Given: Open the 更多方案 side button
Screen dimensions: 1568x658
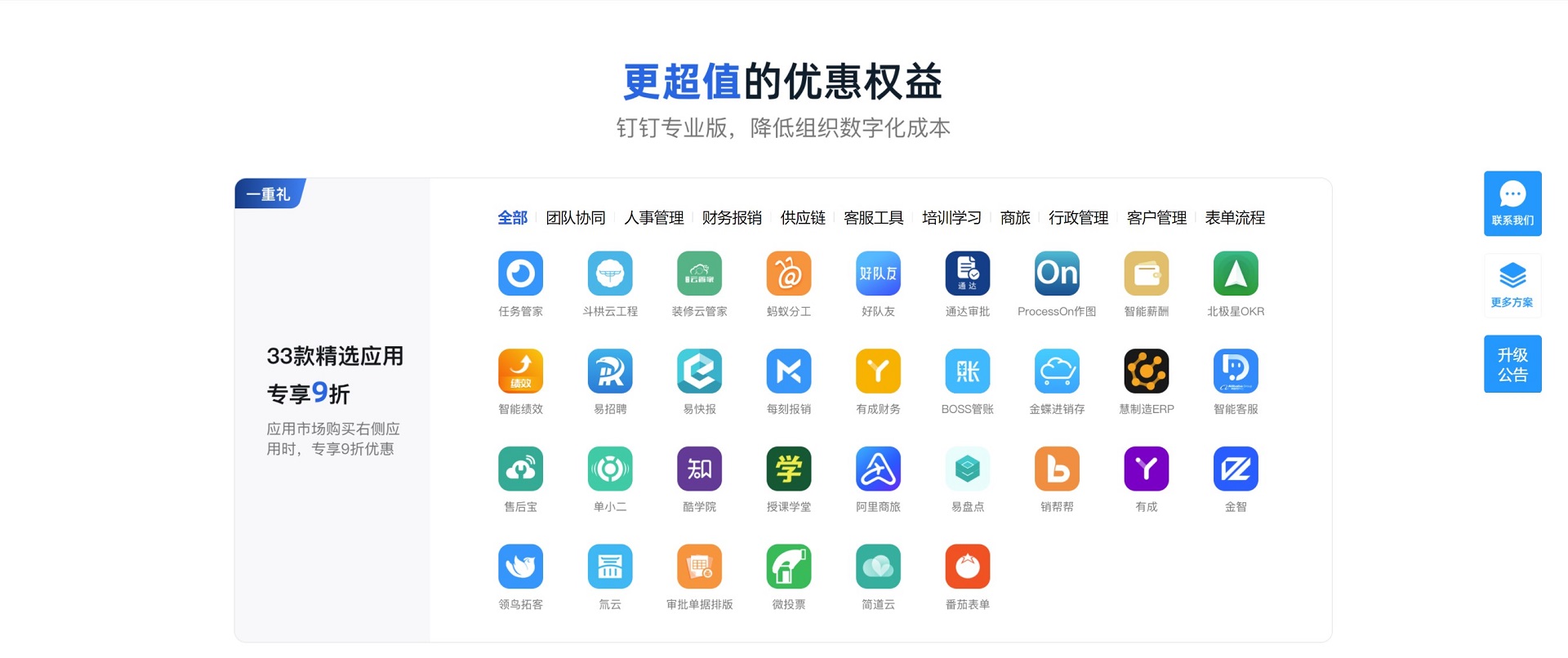Looking at the screenshot, I should (1512, 285).
